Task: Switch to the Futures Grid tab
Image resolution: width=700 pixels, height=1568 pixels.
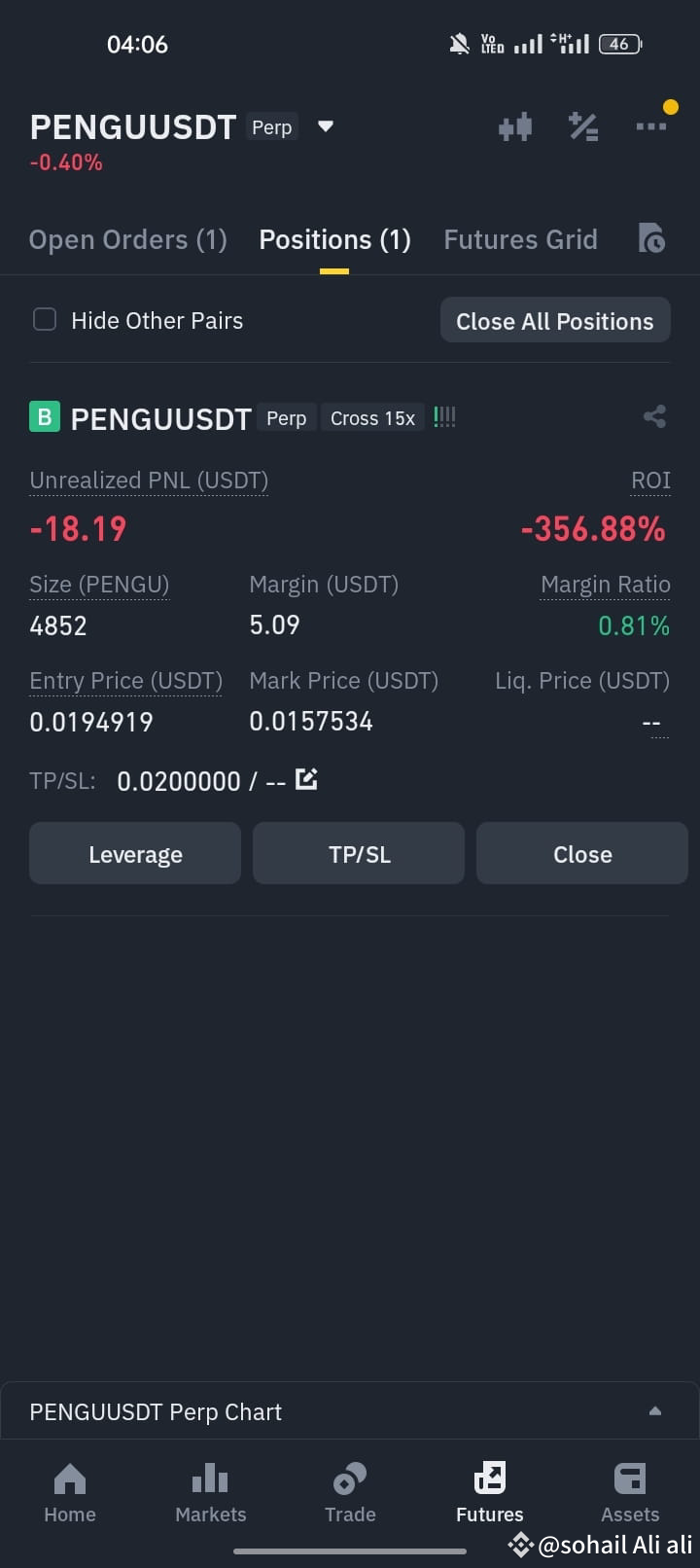Action: tap(520, 239)
